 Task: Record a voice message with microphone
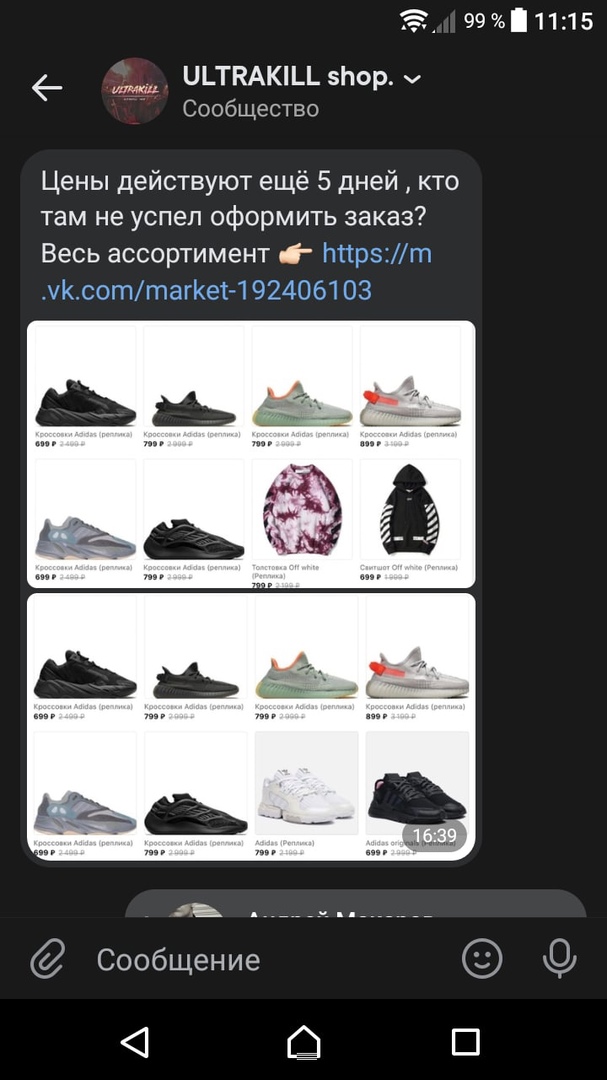click(x=560, y=960)
